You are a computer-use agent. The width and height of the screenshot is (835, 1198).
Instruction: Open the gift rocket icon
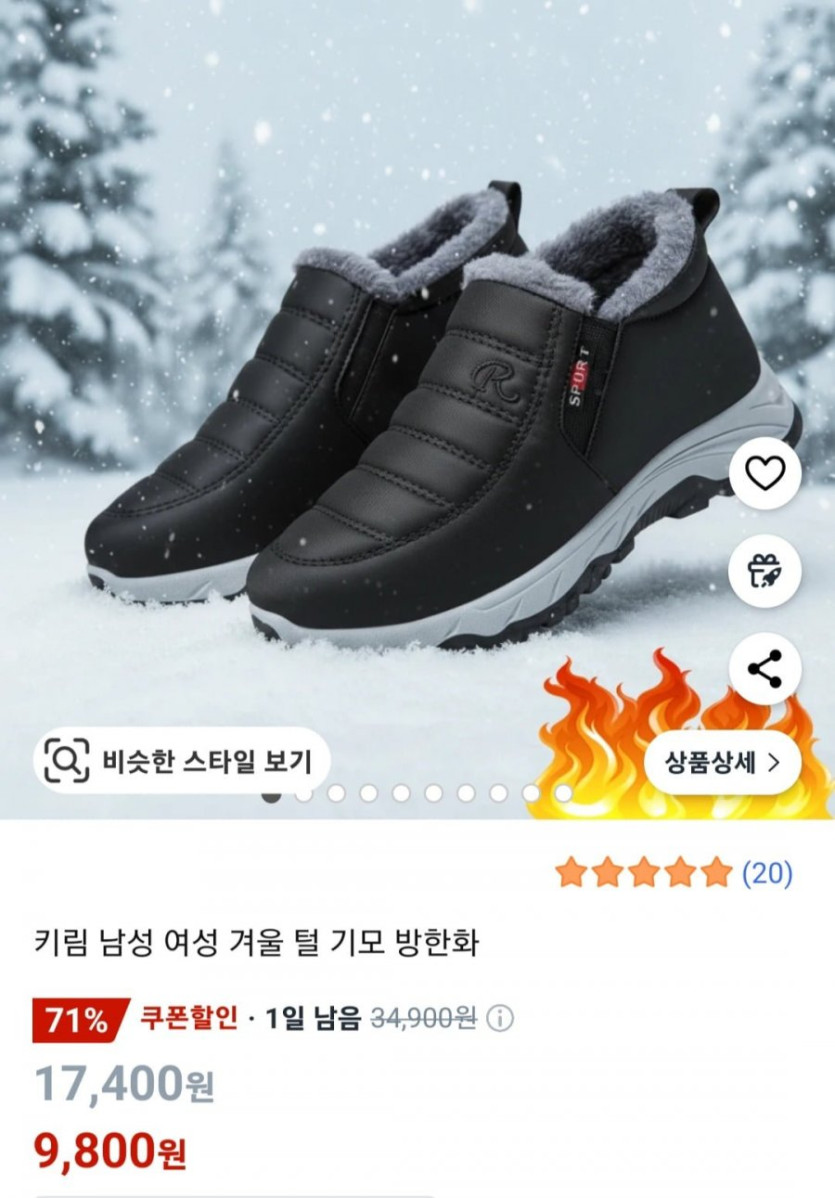[x=765, y=571]
